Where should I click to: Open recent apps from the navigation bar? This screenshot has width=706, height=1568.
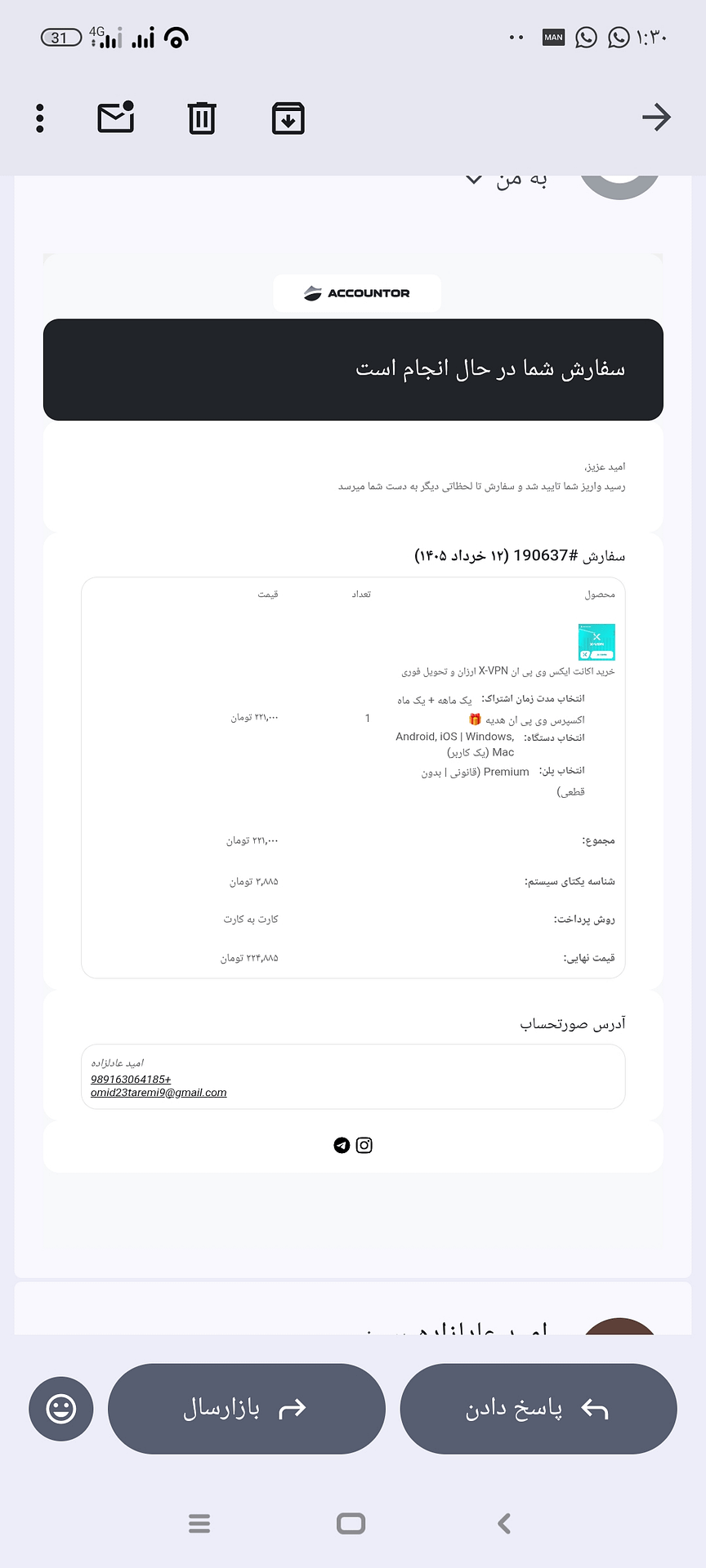point(199,1523)
